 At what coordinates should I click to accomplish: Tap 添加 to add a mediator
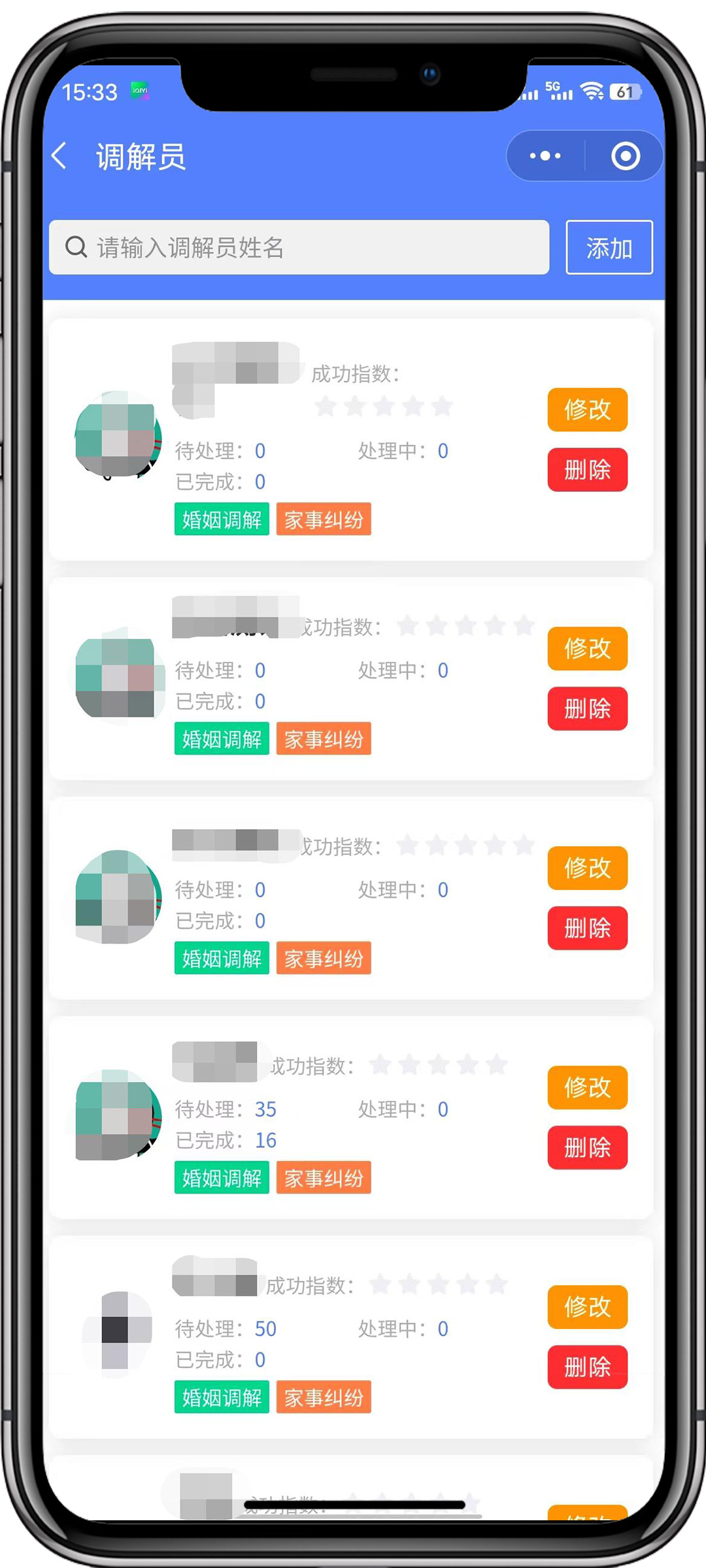click(609, 248)
